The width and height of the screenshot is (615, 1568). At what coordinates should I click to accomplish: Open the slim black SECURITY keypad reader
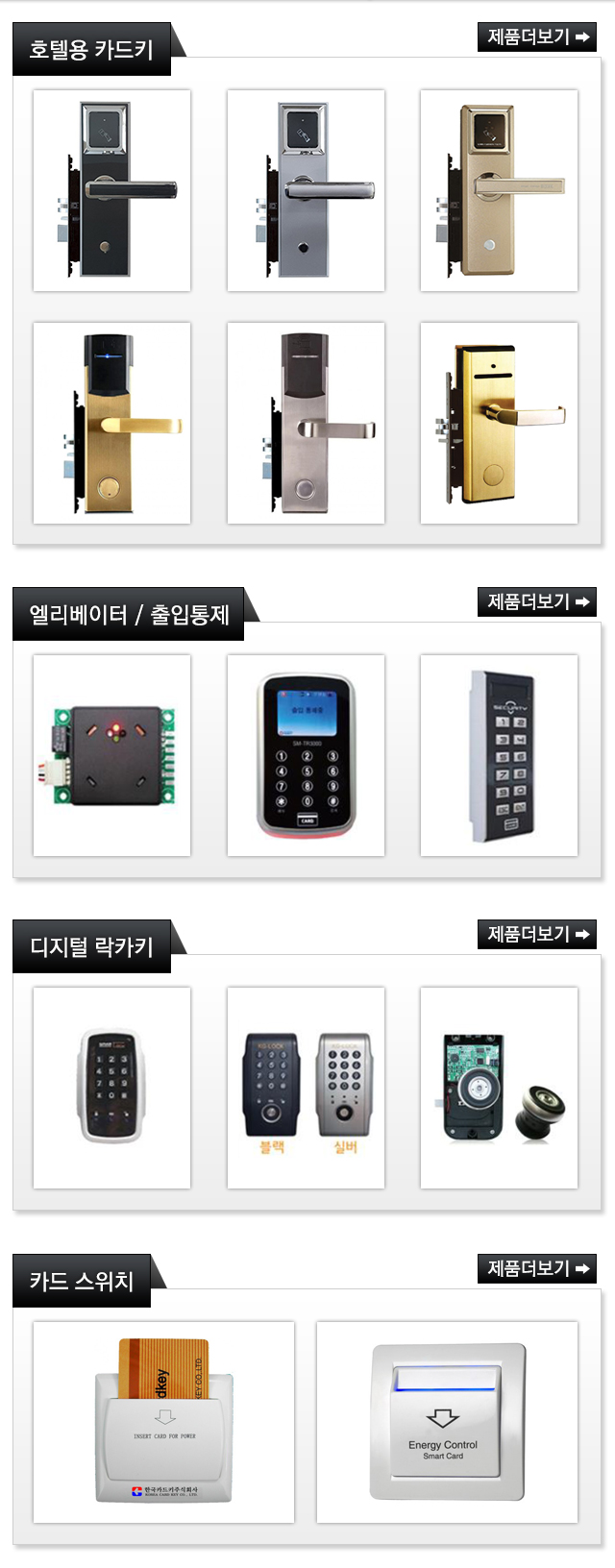tap(499, 756)
